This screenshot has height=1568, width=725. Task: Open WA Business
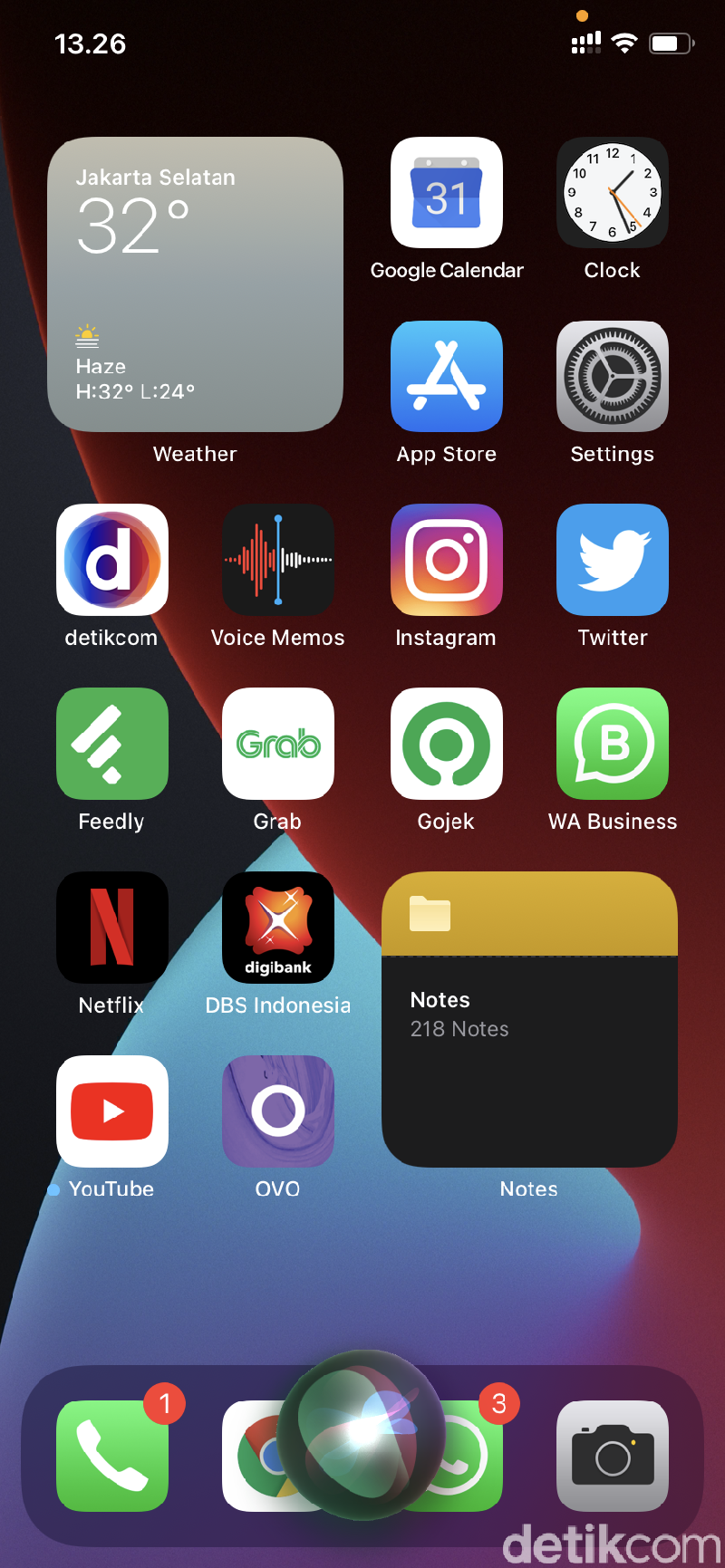613,744
